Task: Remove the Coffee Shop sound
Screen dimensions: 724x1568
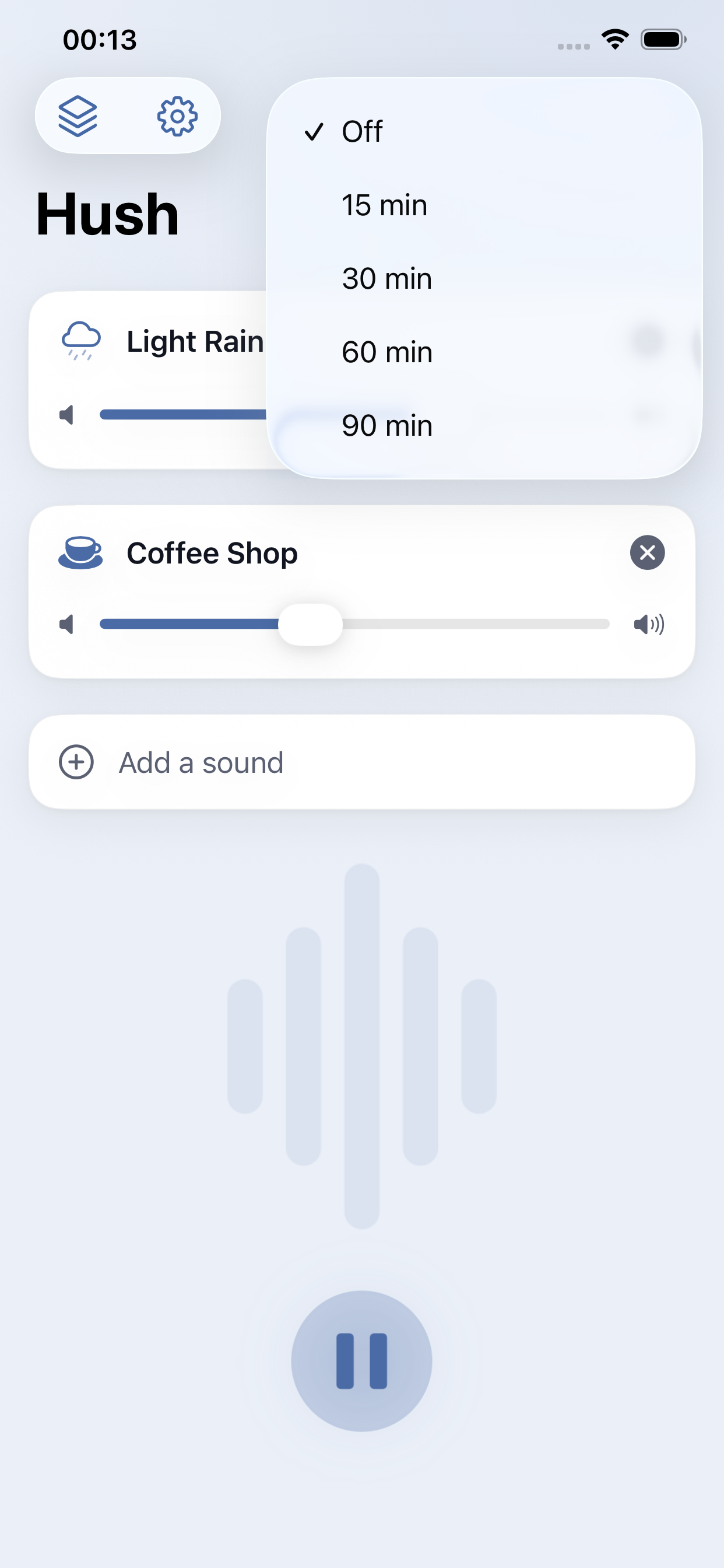Action: pyautogui.click(x=647, y=552)
